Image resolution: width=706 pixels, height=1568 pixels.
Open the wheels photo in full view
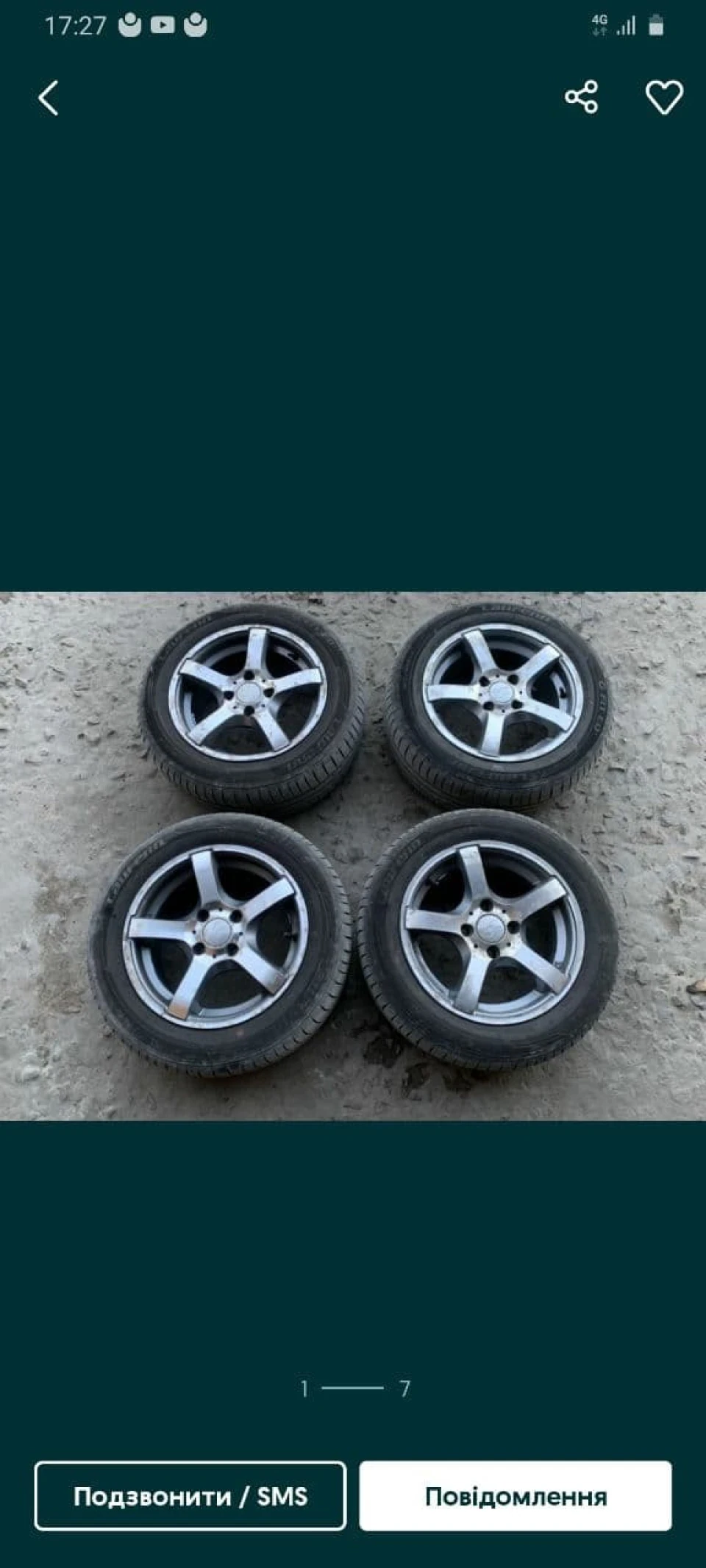click(x=353, y=856)
